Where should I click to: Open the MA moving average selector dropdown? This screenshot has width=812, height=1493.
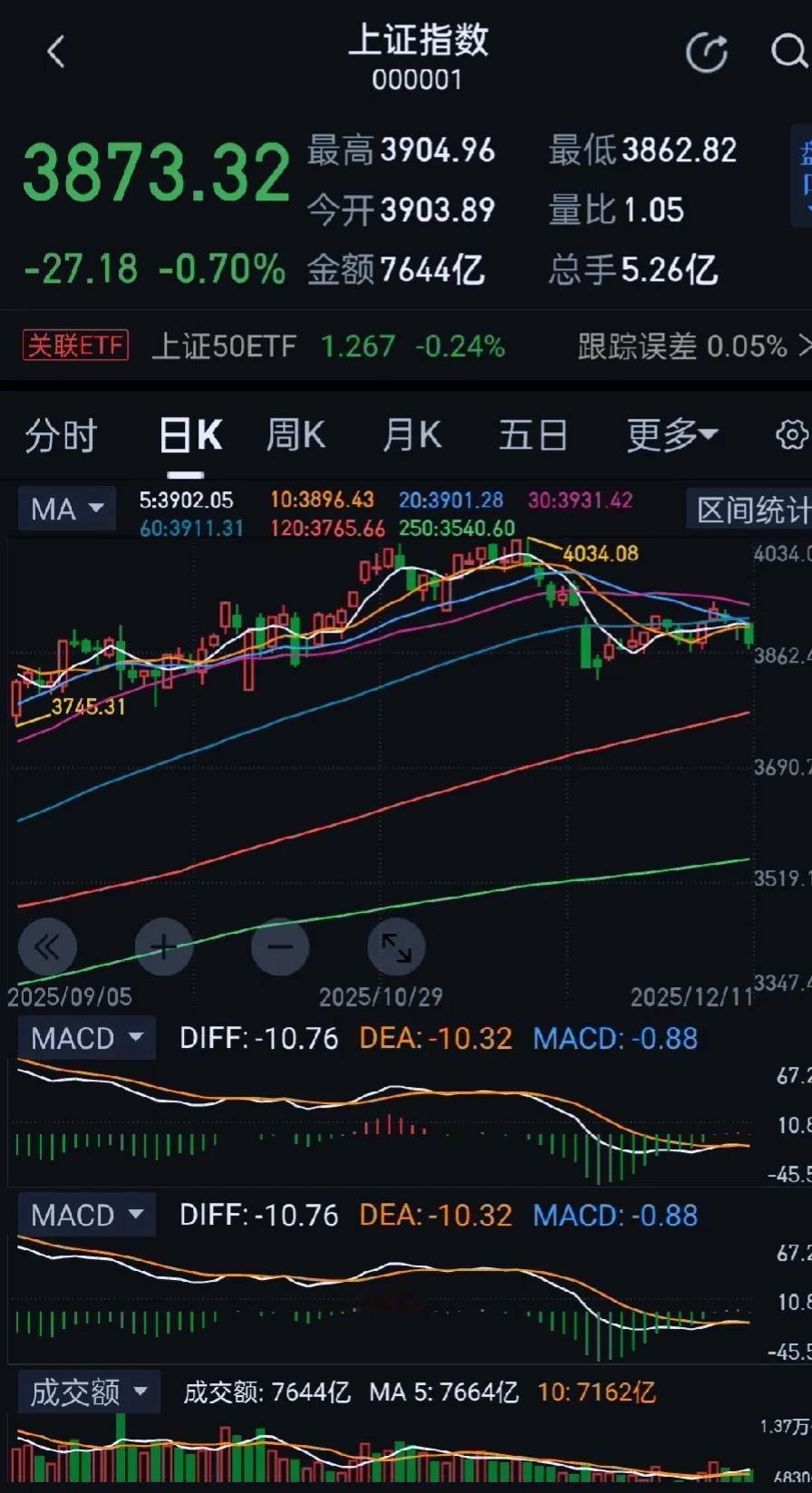[x=66, y=509]
